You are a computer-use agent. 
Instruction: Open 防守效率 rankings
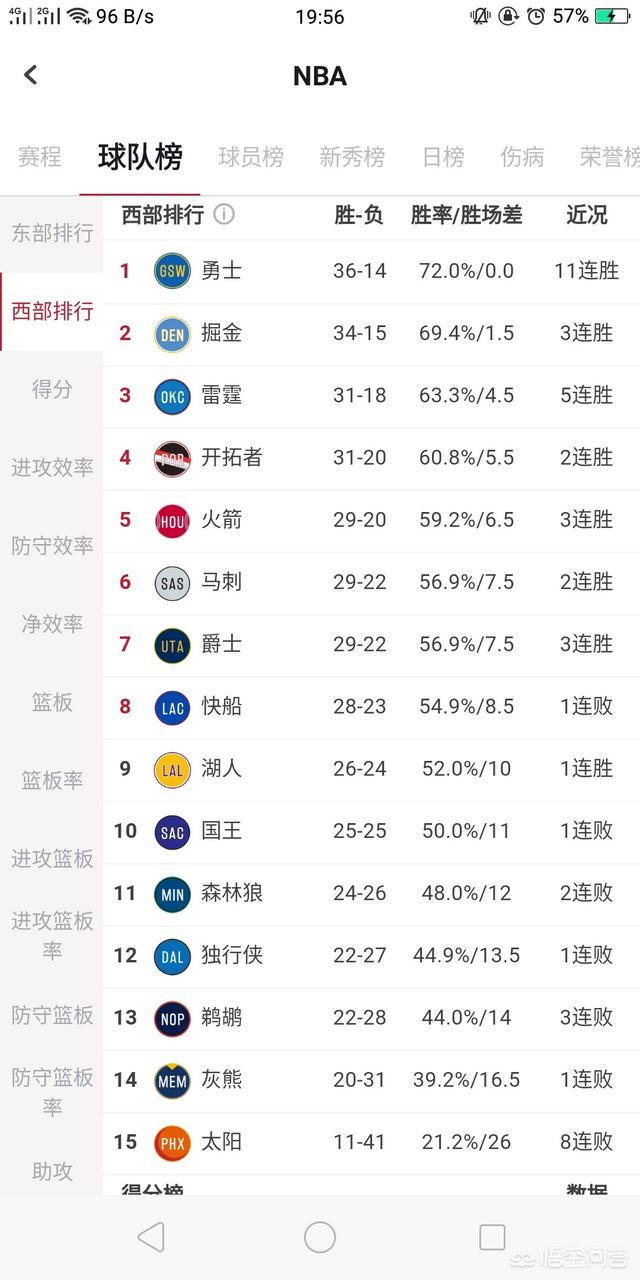pos(52,545)
